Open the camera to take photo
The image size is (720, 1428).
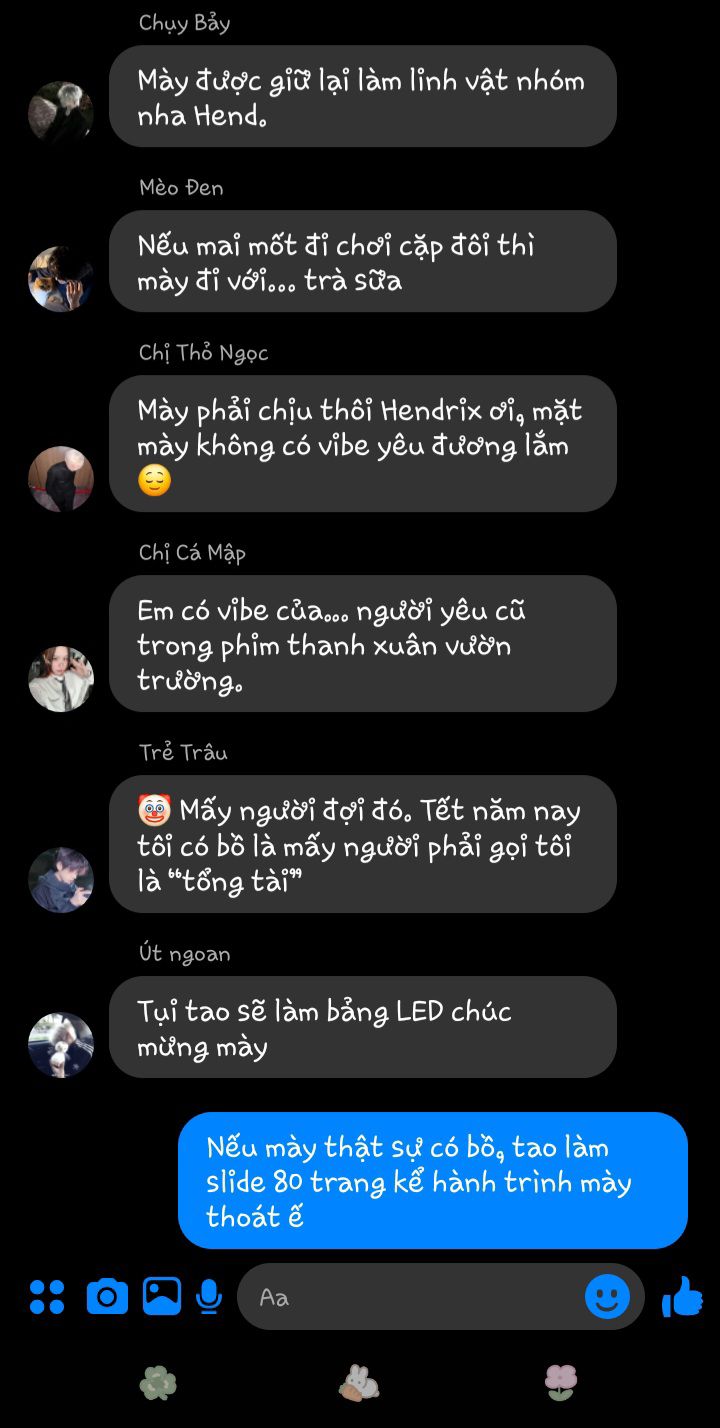[107, 1296]
